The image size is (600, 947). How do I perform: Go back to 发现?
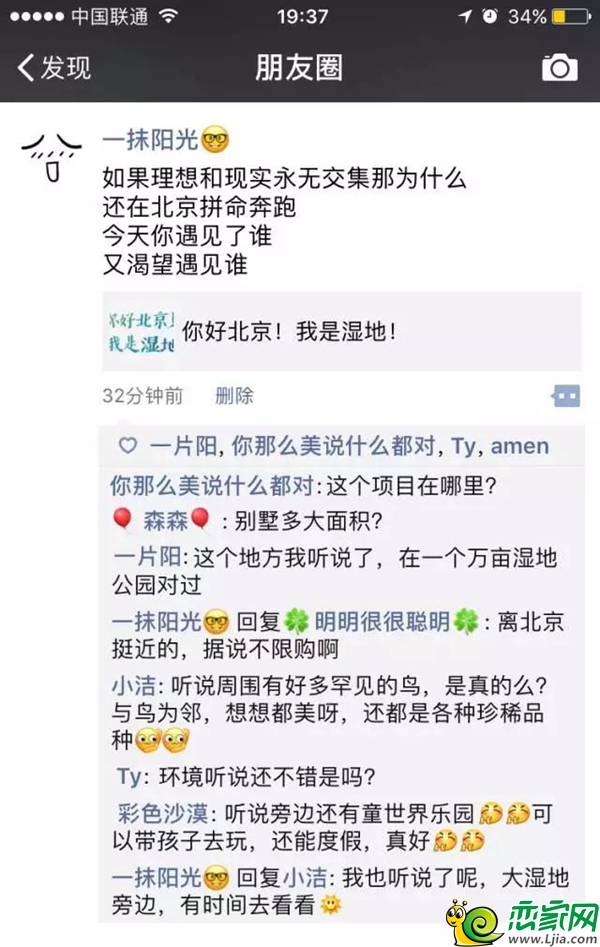pyautogui.click(x=55, y=68)
